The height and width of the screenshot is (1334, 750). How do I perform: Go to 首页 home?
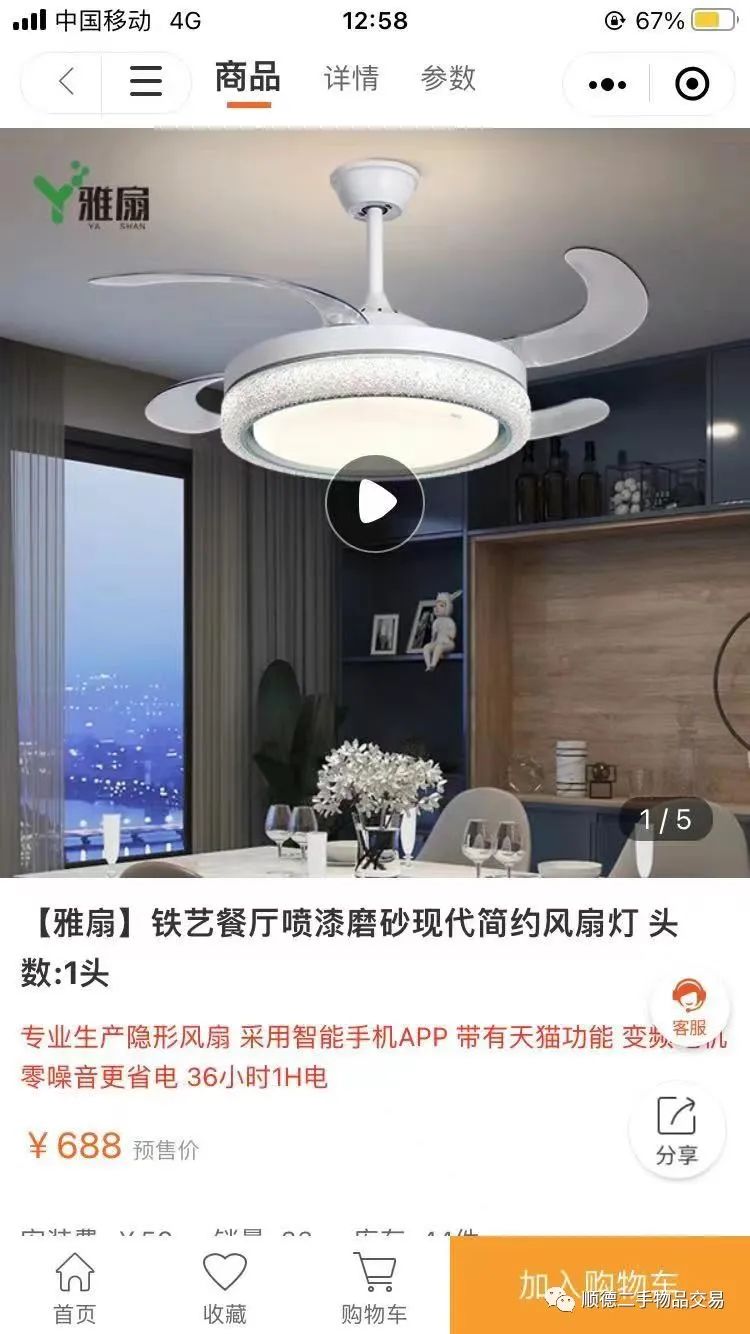coord(74,1288)
